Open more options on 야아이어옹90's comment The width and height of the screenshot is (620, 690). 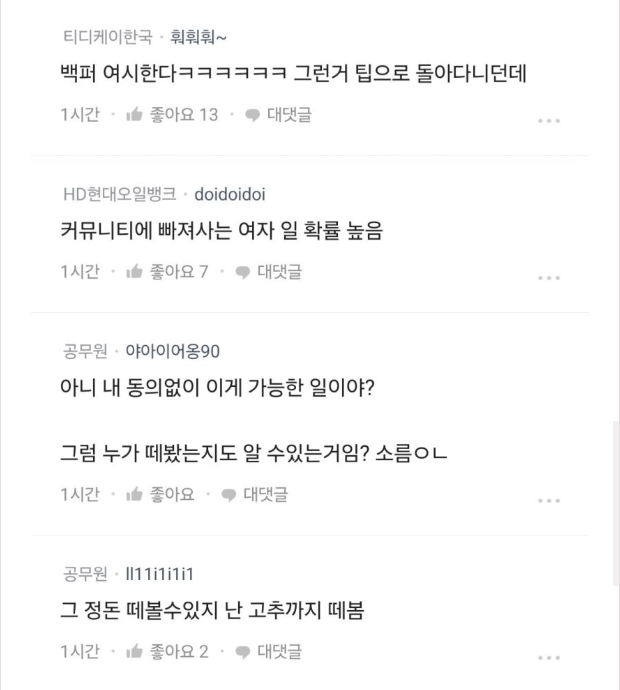548,500
